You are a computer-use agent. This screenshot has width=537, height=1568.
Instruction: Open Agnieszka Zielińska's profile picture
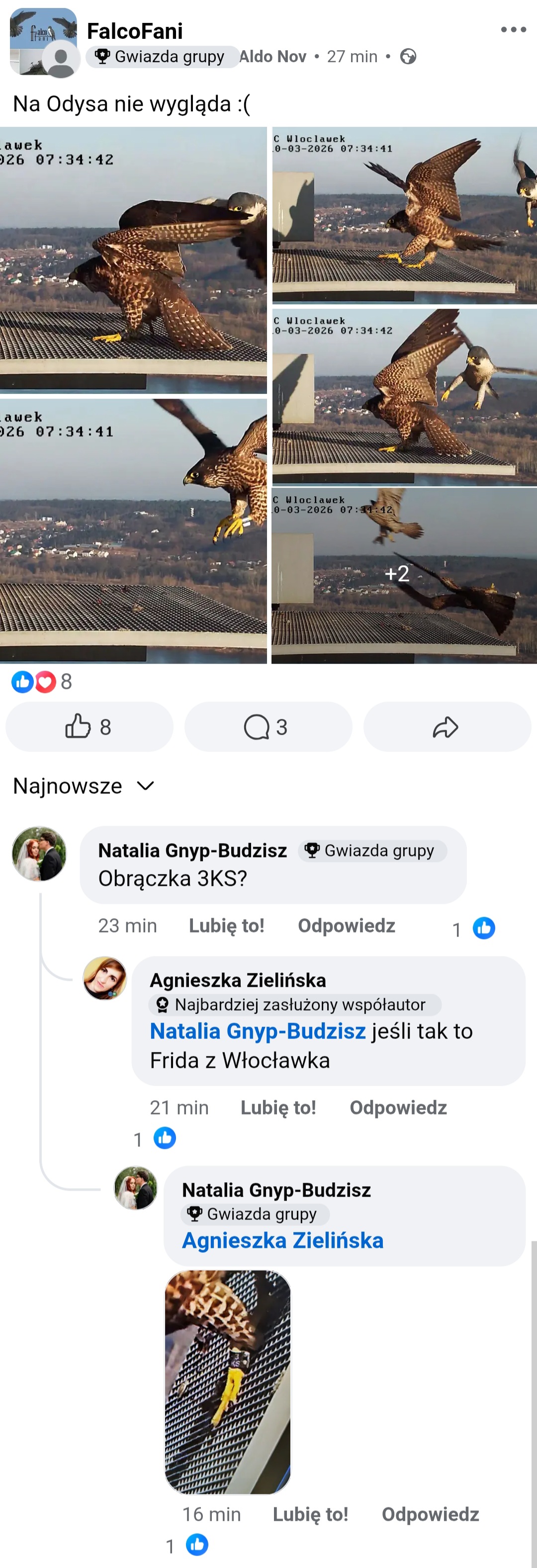click(105, 977)
